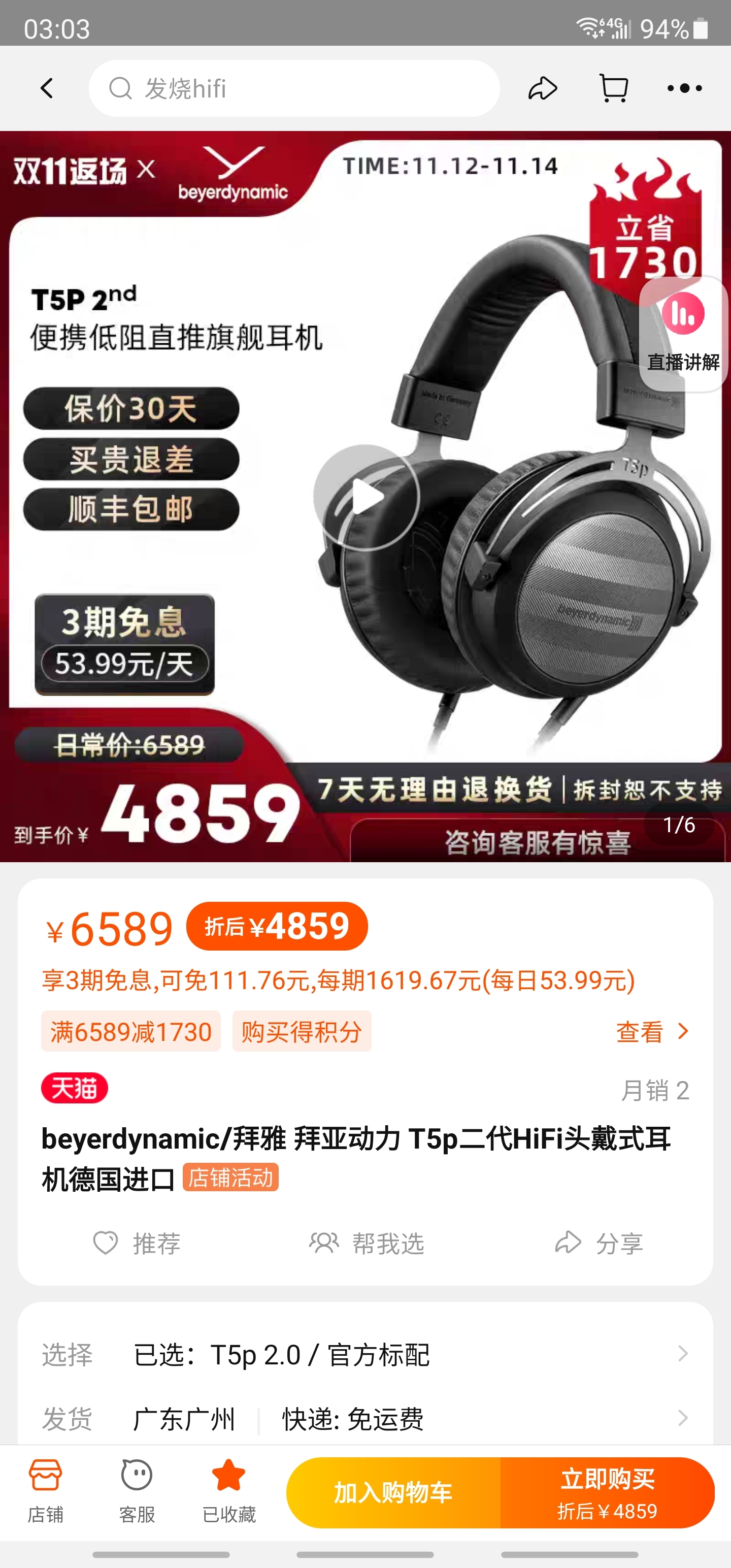This screenshot has width=731, height=1568.
Task: Play the product video
Action: 366,497
